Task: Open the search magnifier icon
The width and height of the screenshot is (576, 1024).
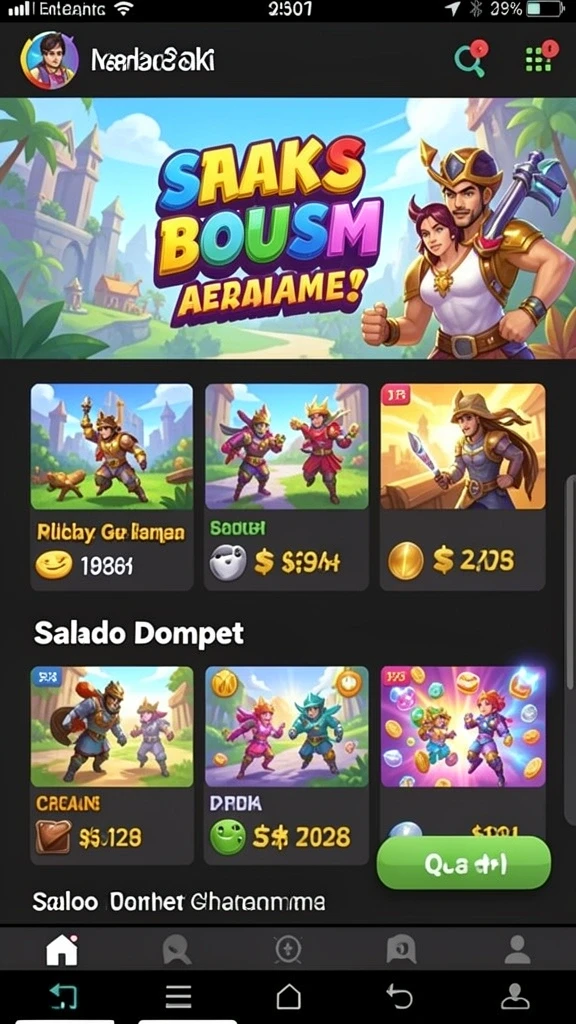Action: 471,59
